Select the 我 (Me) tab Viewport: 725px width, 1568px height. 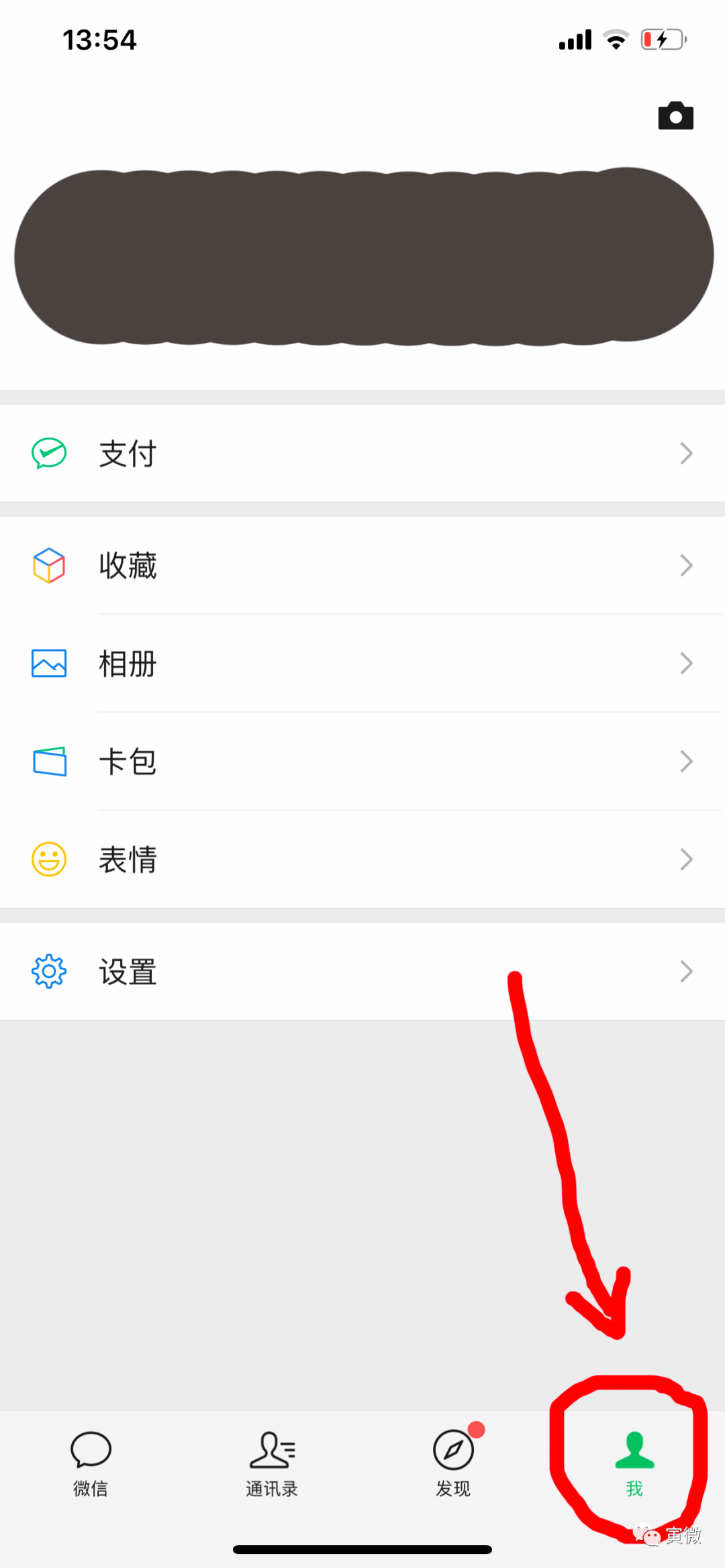click(634, 1464)
